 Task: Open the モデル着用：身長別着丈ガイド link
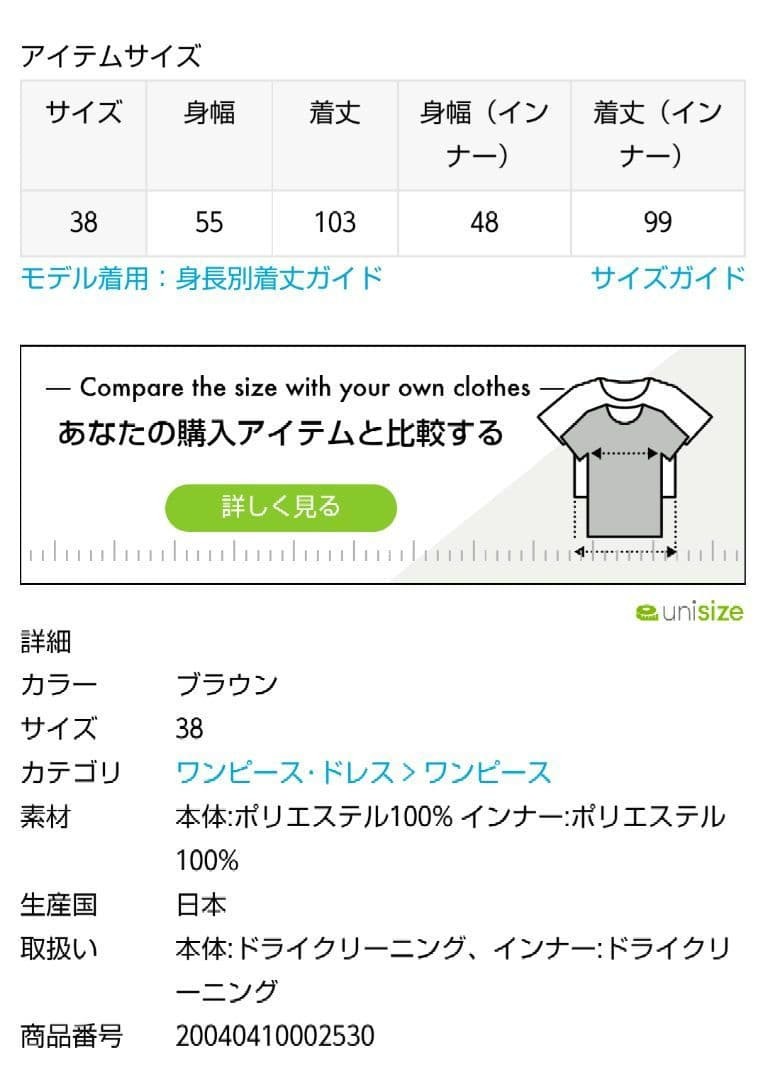click(201, 277)
